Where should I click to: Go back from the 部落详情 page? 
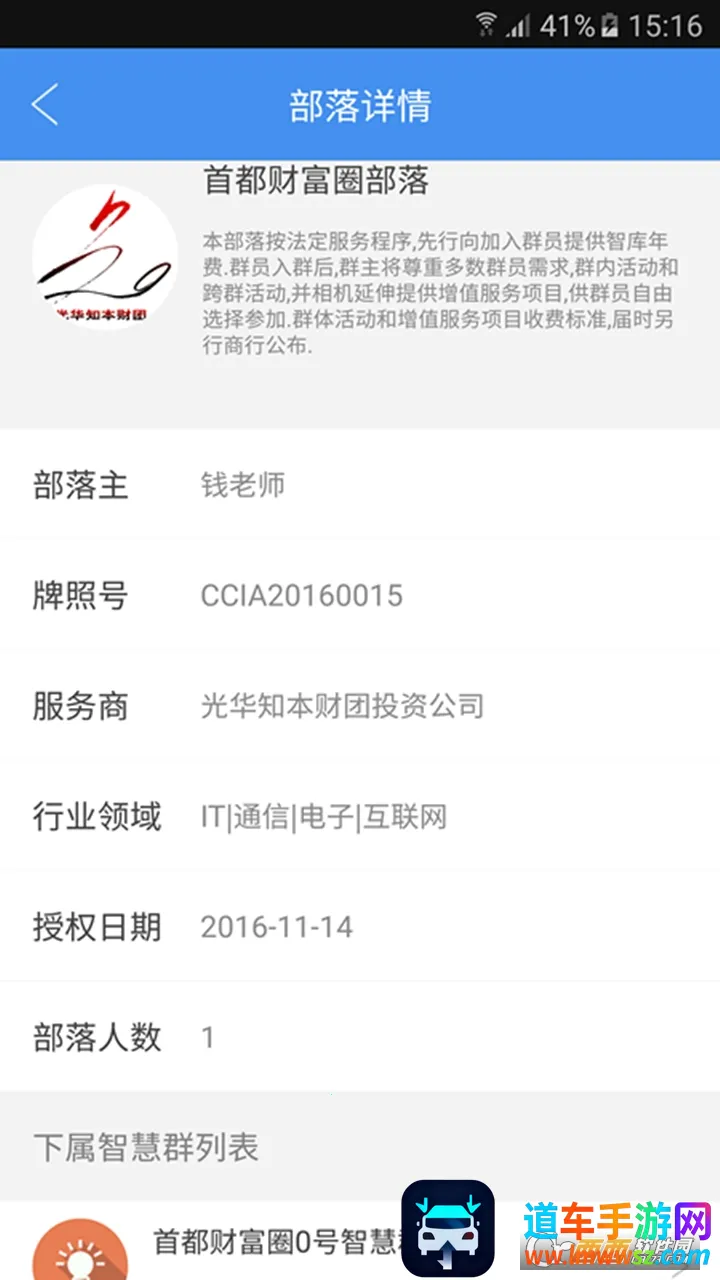[45, 105]
